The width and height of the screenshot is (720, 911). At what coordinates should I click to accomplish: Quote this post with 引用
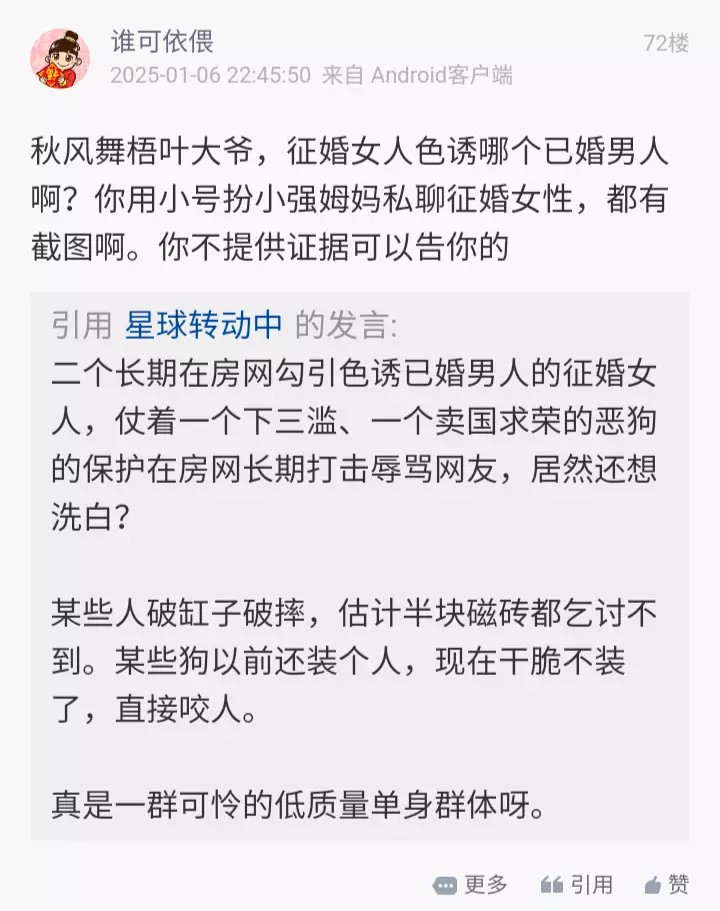click(x=577, y=884)
